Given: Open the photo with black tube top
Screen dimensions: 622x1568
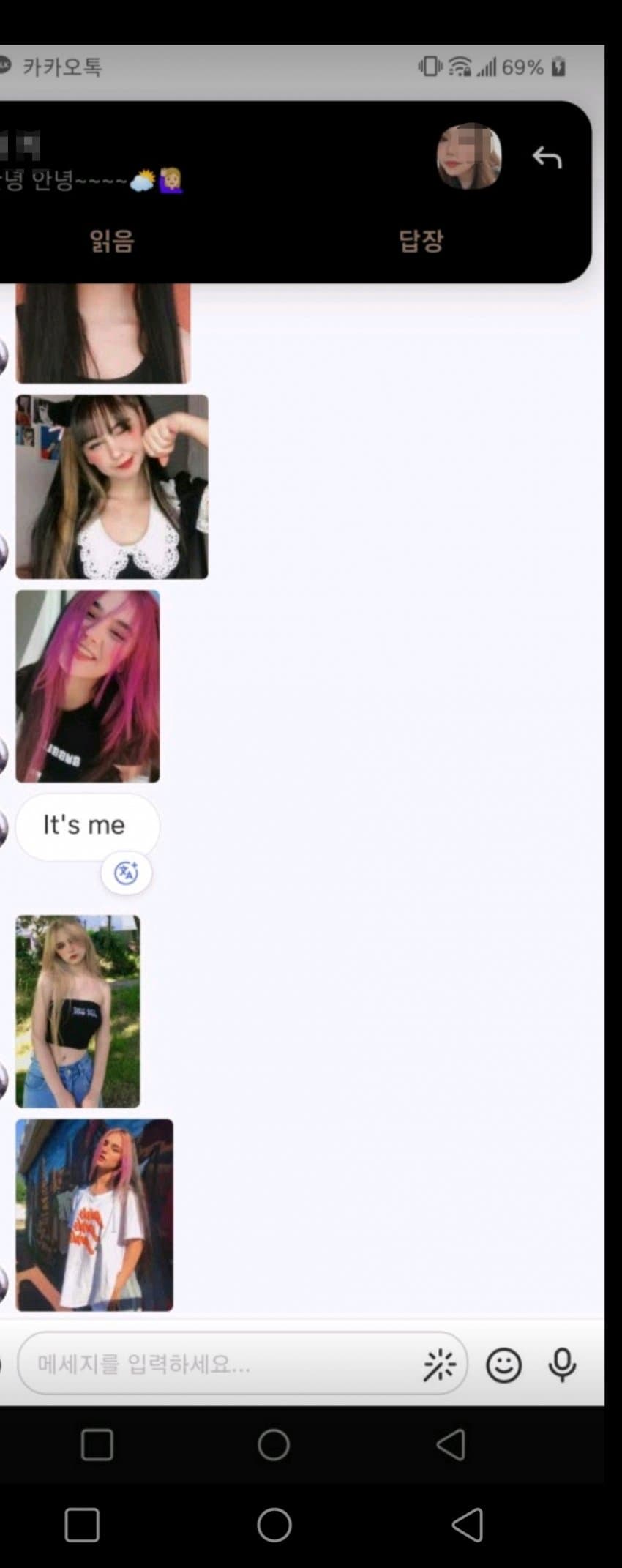Looking at the screenshot, I should pyautogui.click(x=78, y=1011).
